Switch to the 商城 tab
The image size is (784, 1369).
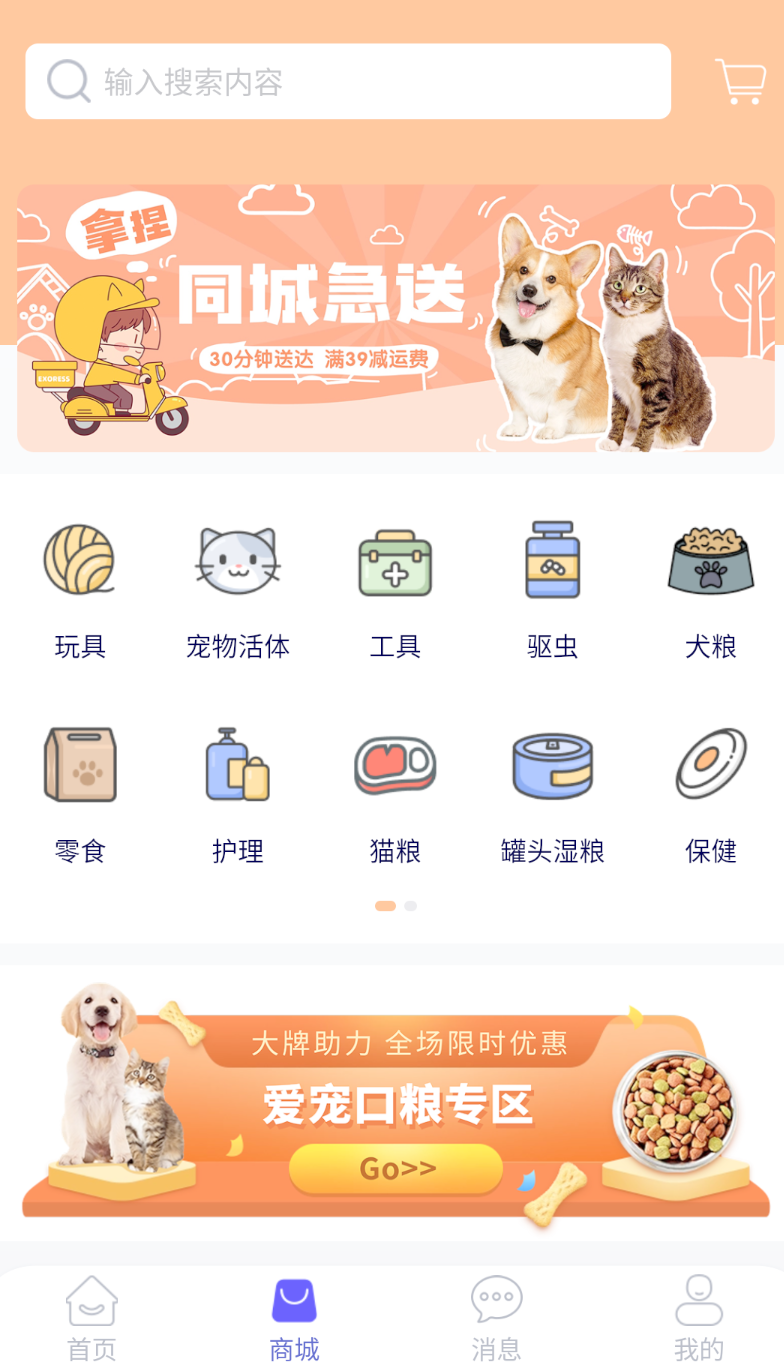pyautogui.click(x=294, y=1318)
